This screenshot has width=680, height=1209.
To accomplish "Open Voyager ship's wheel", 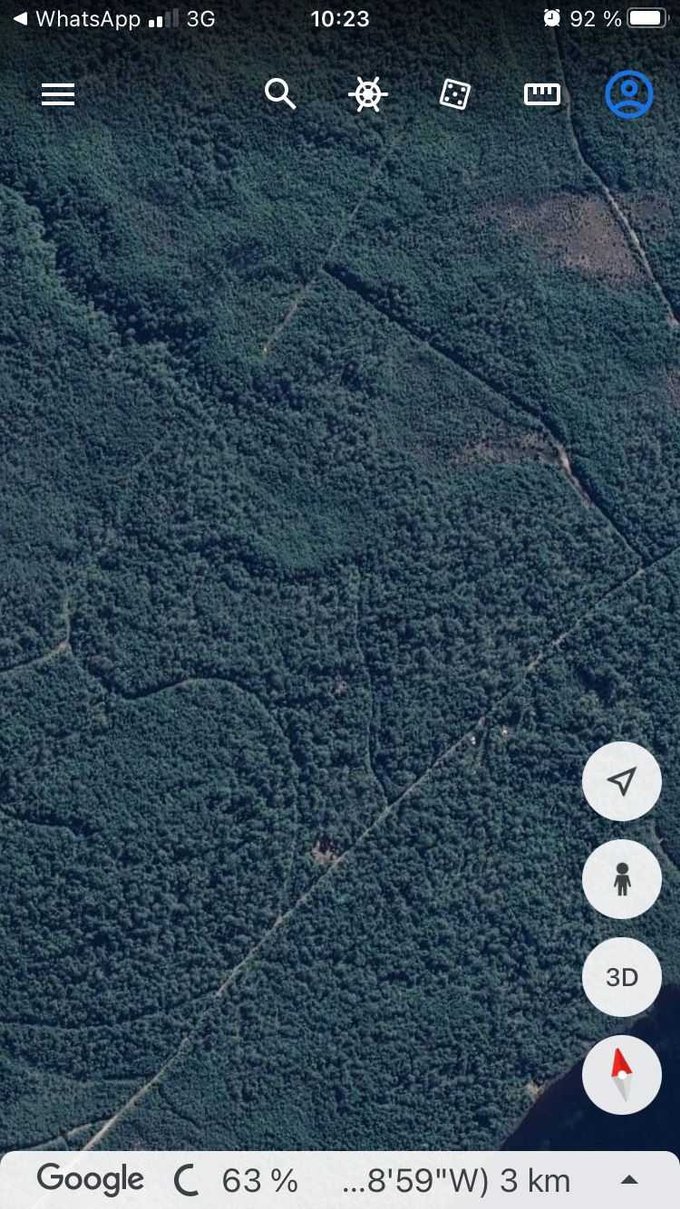I will [x=368, y=95].
